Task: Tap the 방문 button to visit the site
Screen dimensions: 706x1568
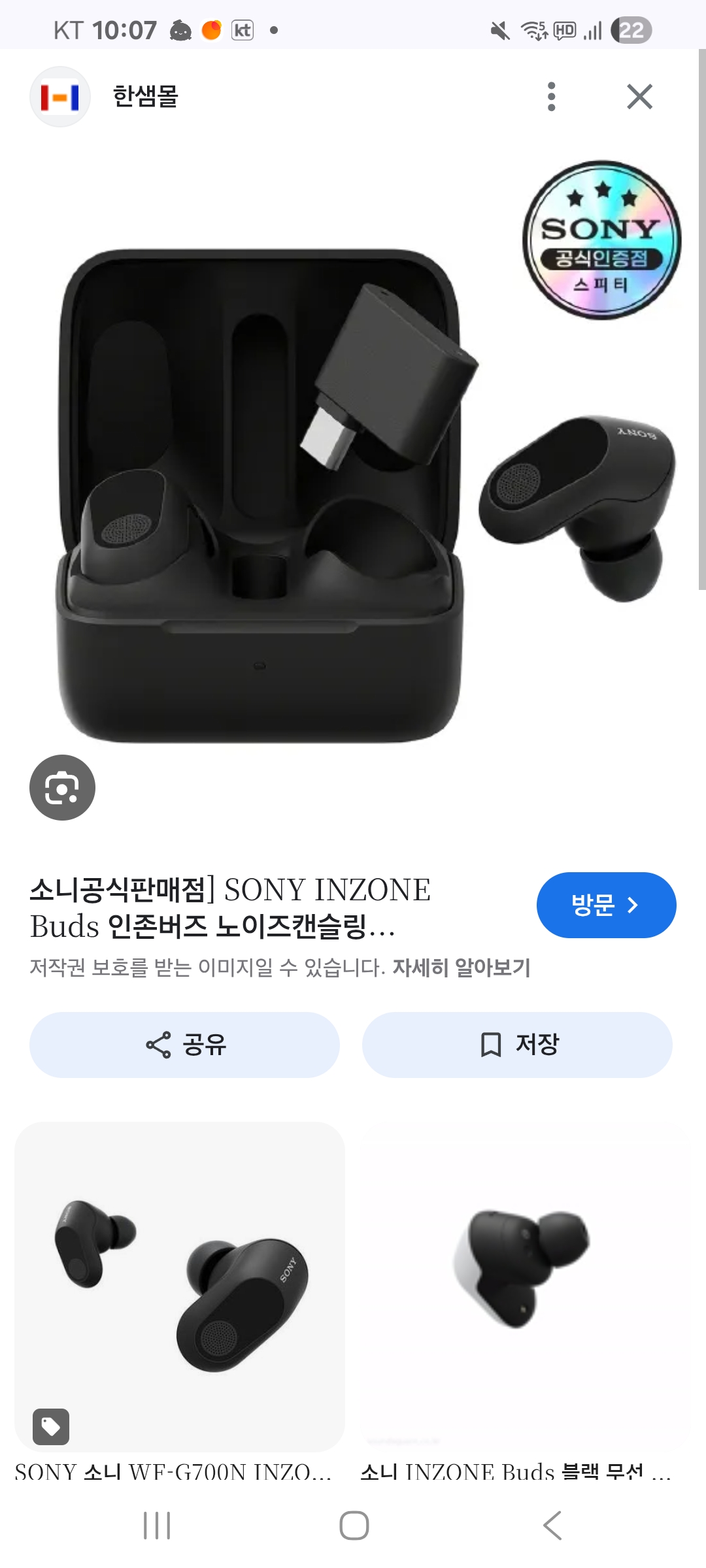Action: point(605,905)
